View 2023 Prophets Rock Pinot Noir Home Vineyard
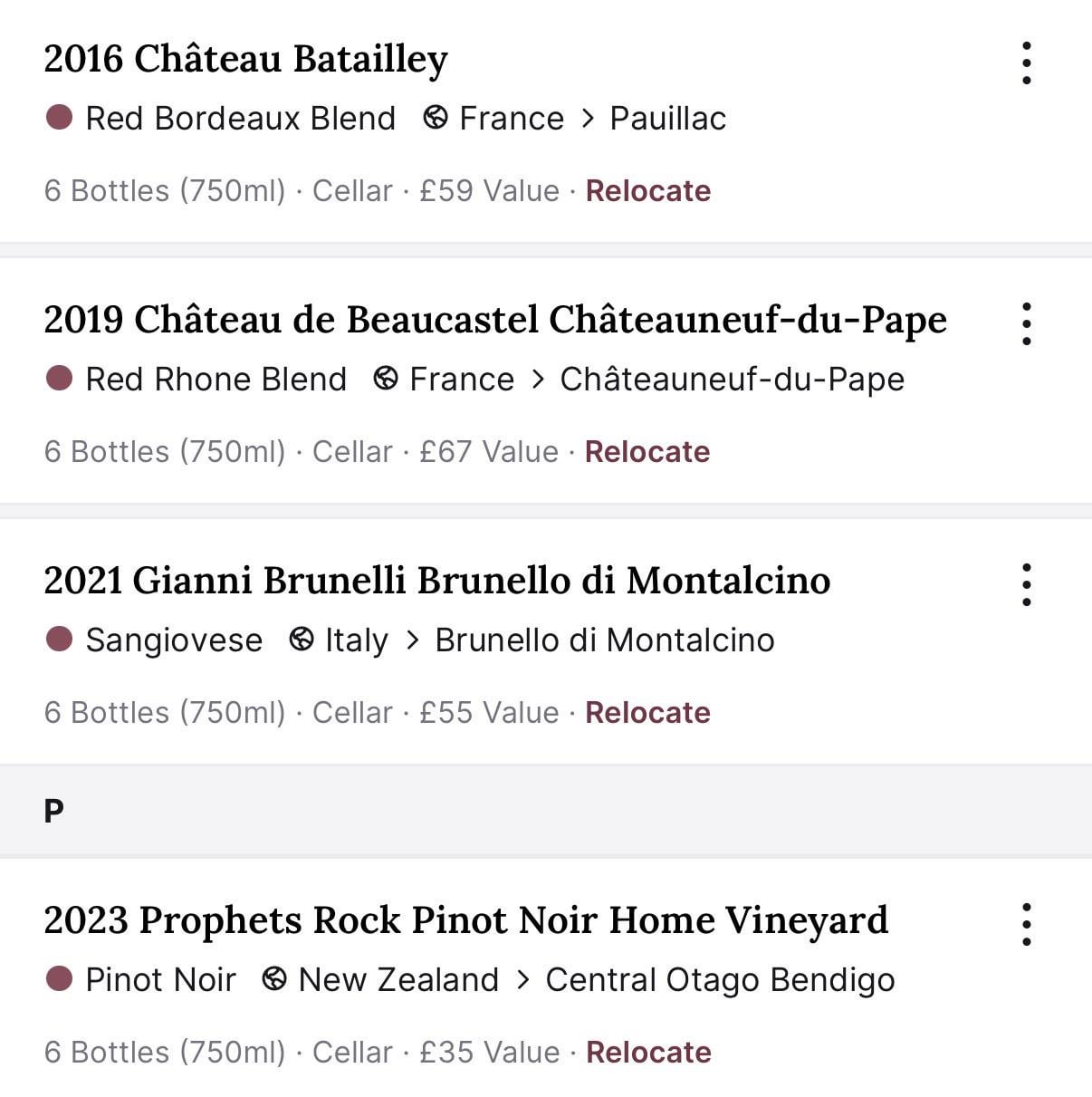Image resolution: width=1092 pixels, height=1097 pixels. click(x=465, y=920)
